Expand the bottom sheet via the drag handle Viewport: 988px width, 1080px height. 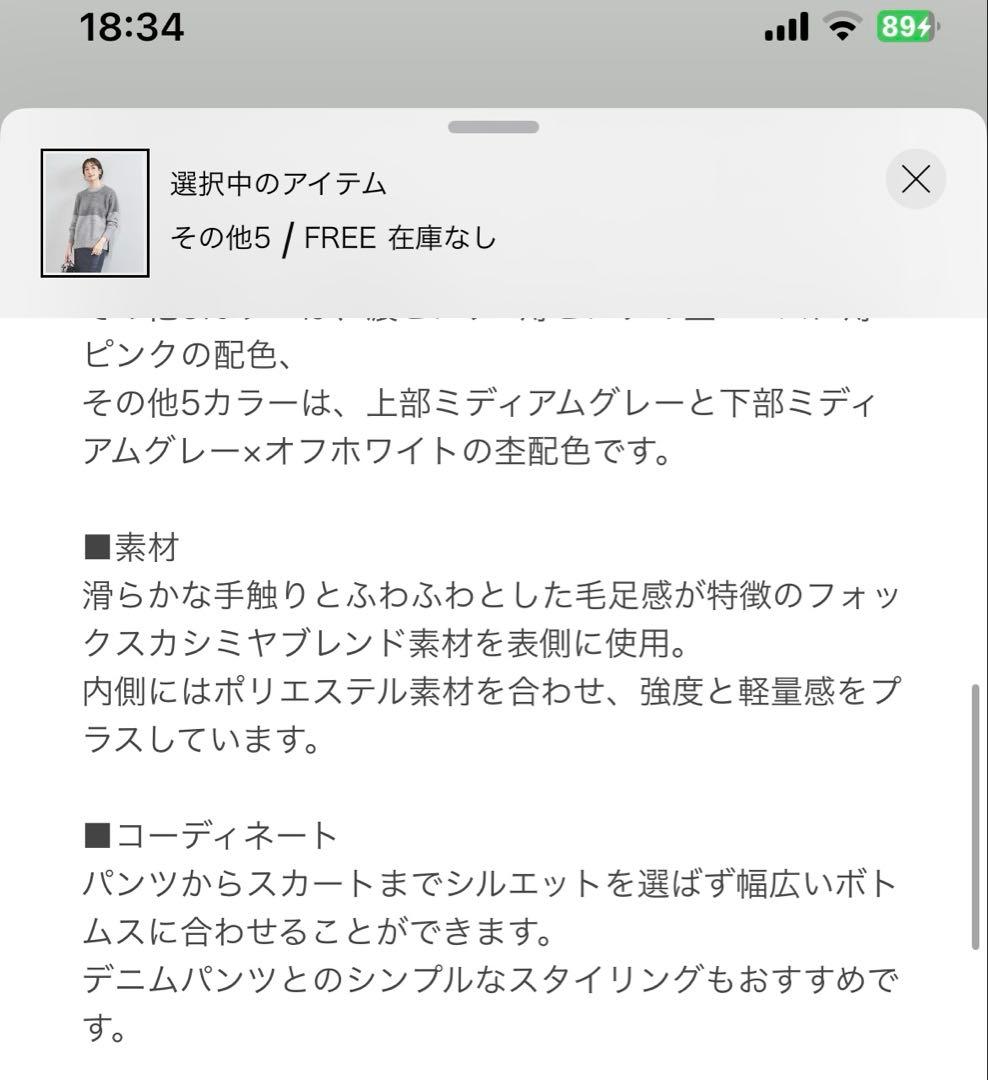pos(493,127)
